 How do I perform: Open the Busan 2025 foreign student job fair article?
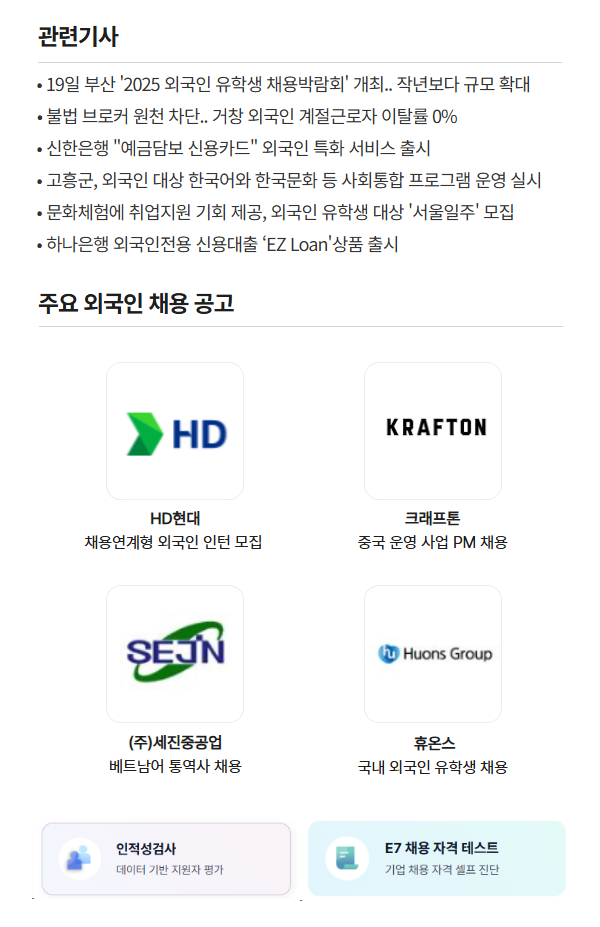point(288,84)
